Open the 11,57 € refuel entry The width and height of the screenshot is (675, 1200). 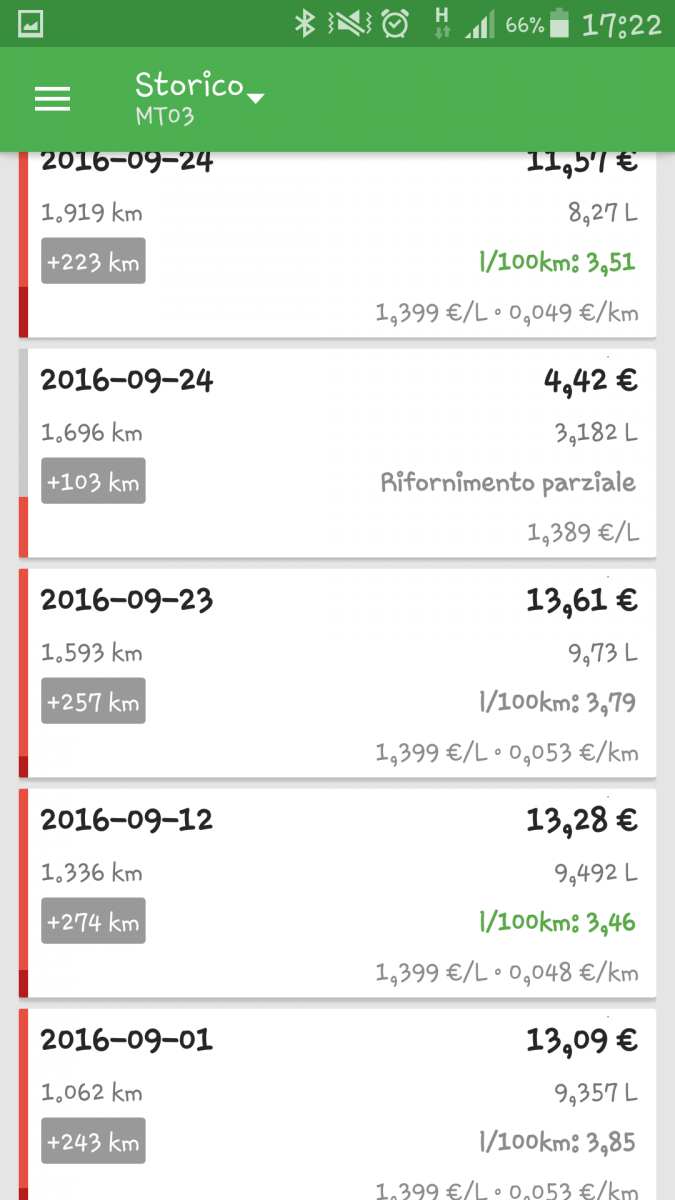click(338, 245)
